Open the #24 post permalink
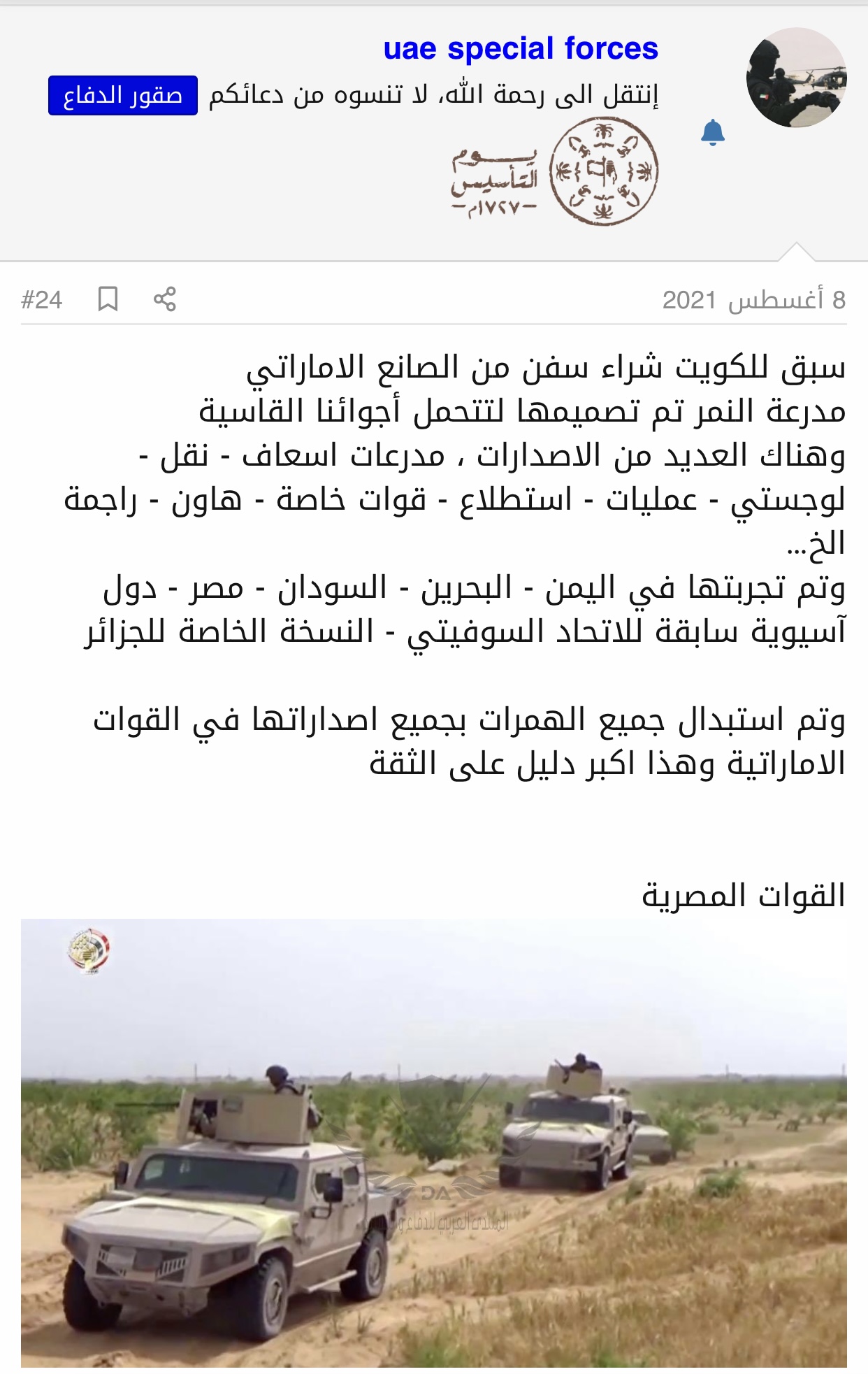This screenshot has width=868, height=1374. [42, 300]
